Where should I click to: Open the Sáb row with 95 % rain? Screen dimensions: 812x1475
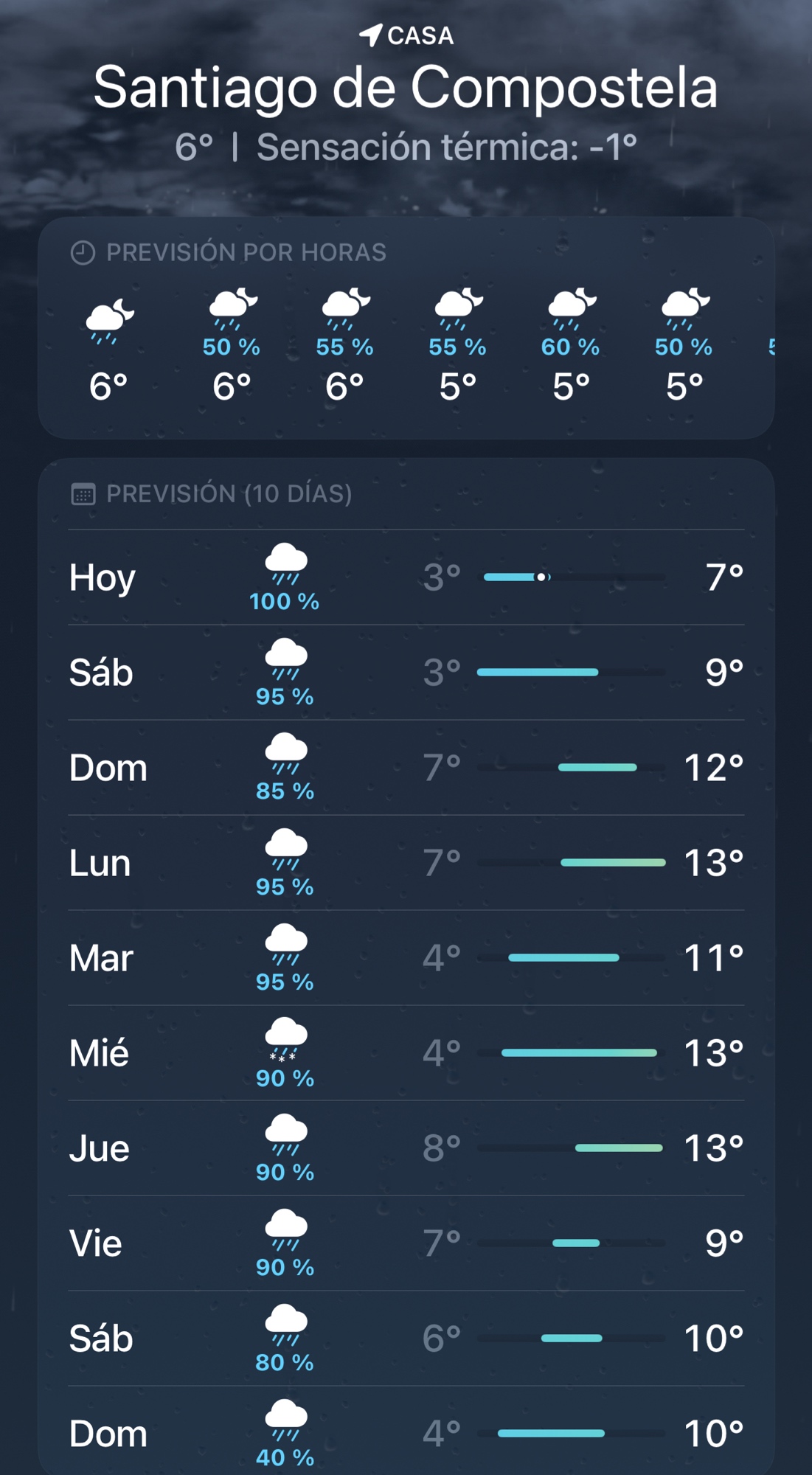406,673
